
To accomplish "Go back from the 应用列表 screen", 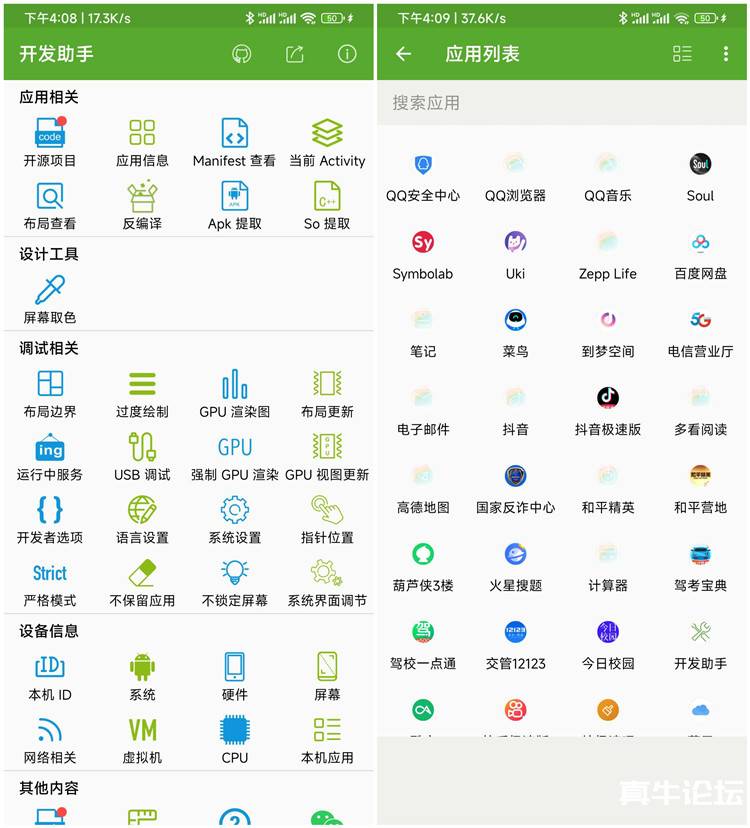I will pyautogui.click(x=404, y=53).
